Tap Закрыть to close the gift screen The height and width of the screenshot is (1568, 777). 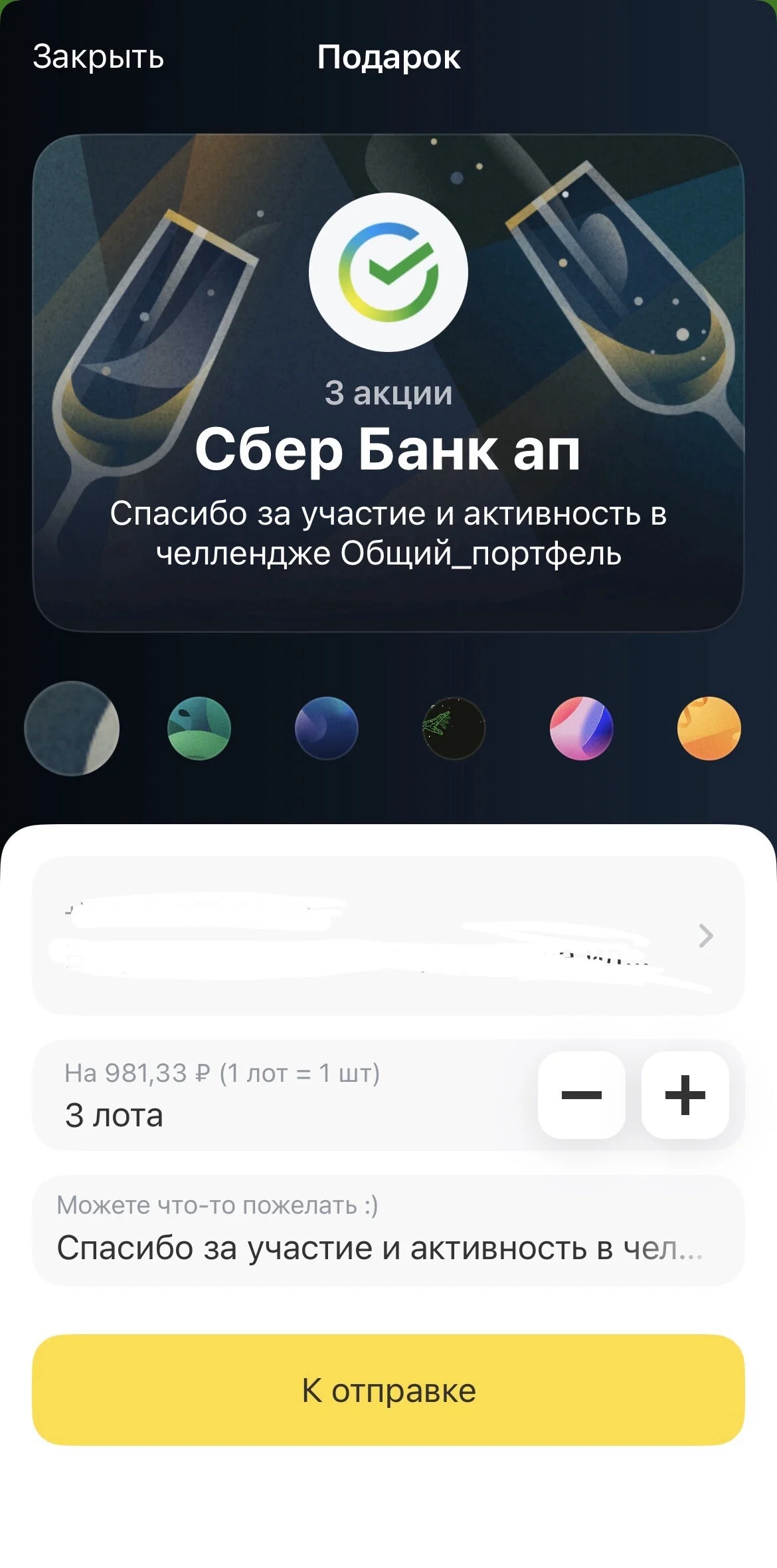(98, 57)
